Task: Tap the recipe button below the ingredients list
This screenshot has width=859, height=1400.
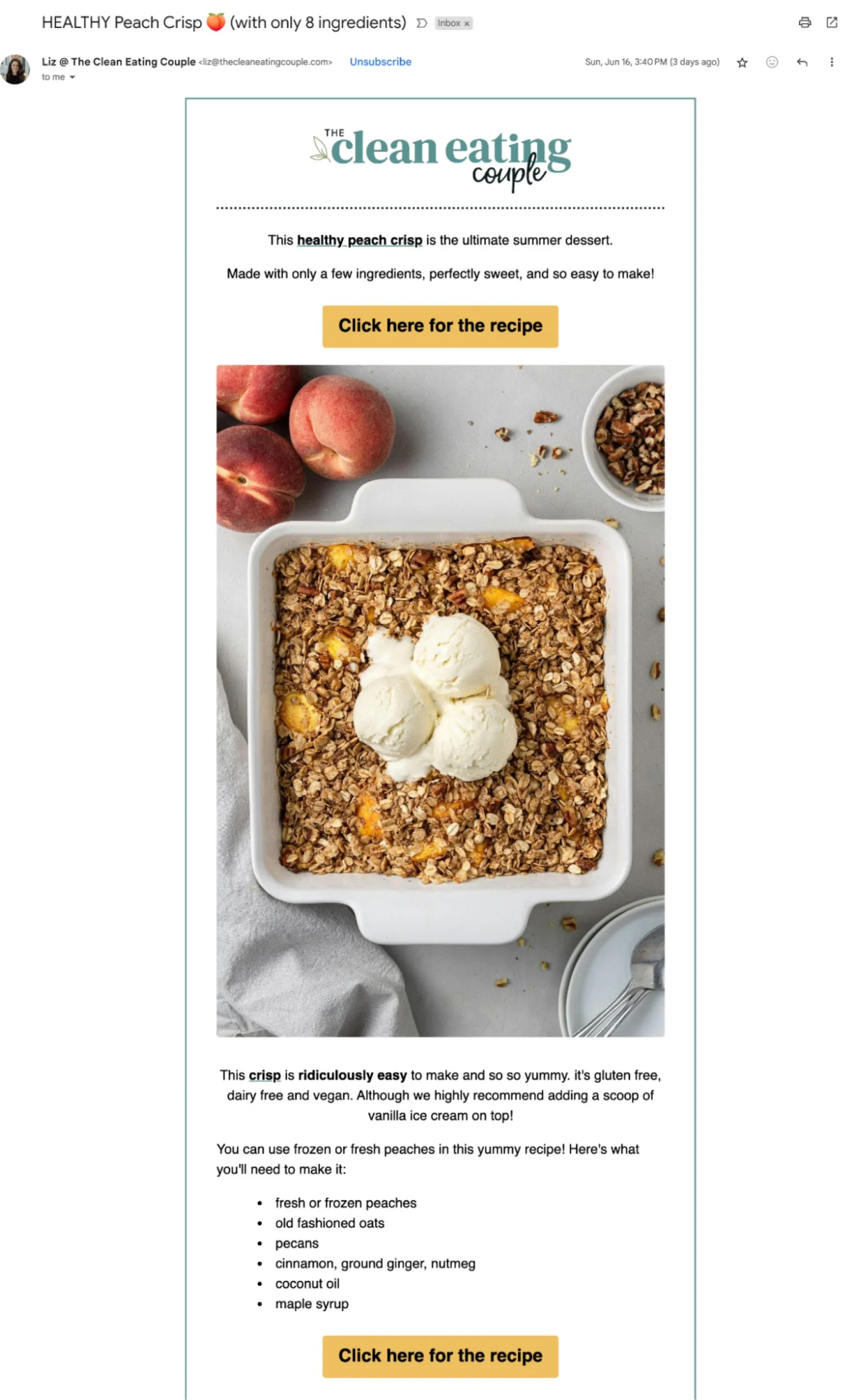Action: click(x=440, y=1356)
